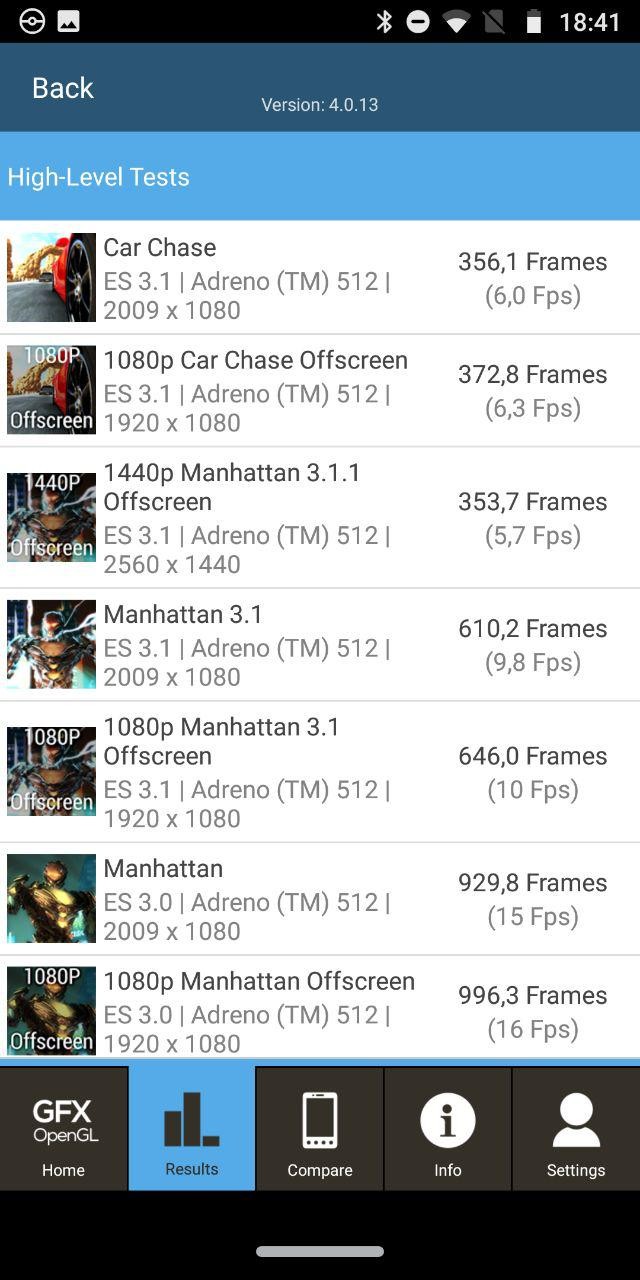Select the Results tab
This screenshot has width=640, height=1280.
(x=191, y=1129)
